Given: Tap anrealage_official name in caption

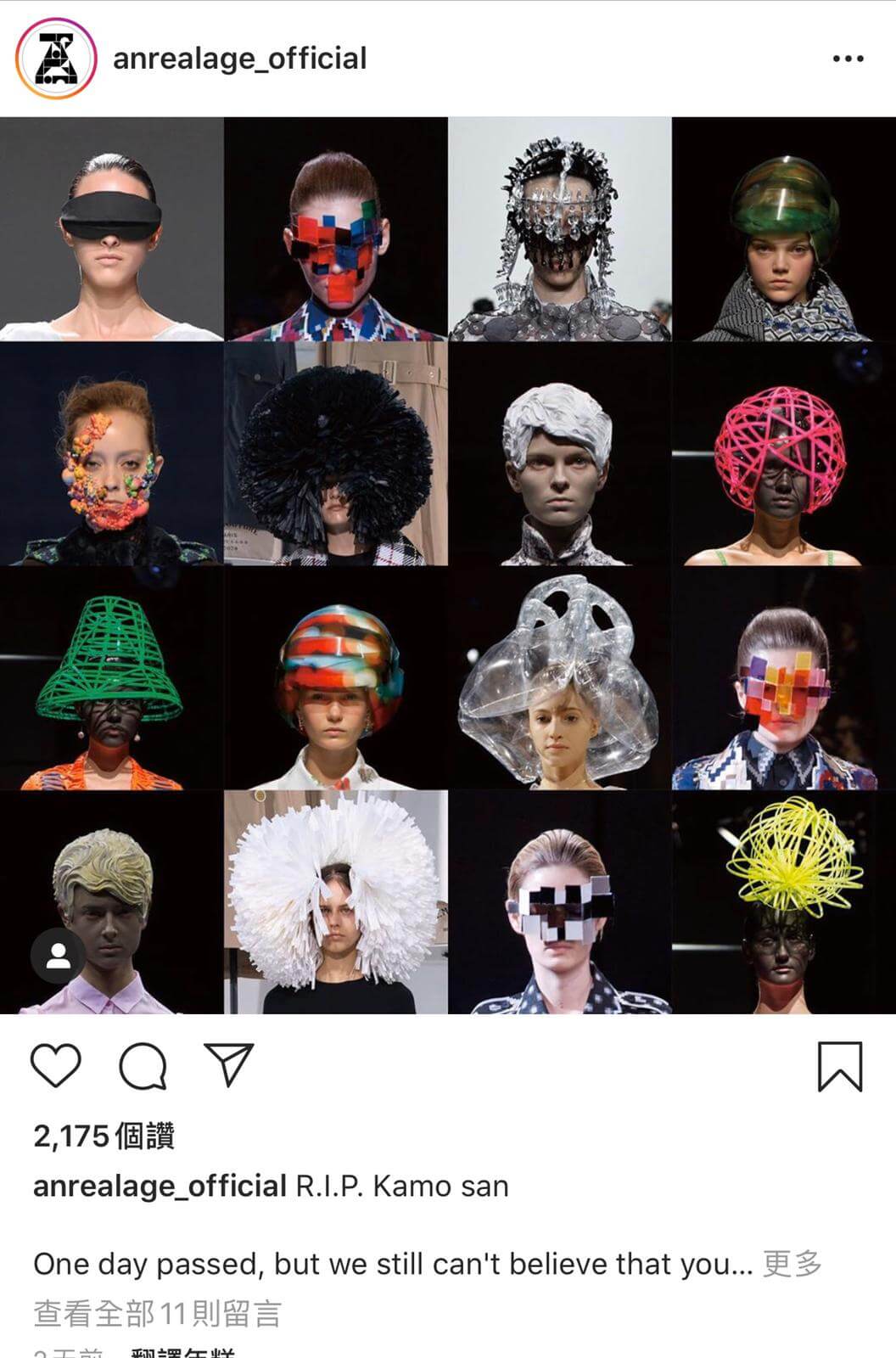Looking at the screenshot, I should 160,1186.
